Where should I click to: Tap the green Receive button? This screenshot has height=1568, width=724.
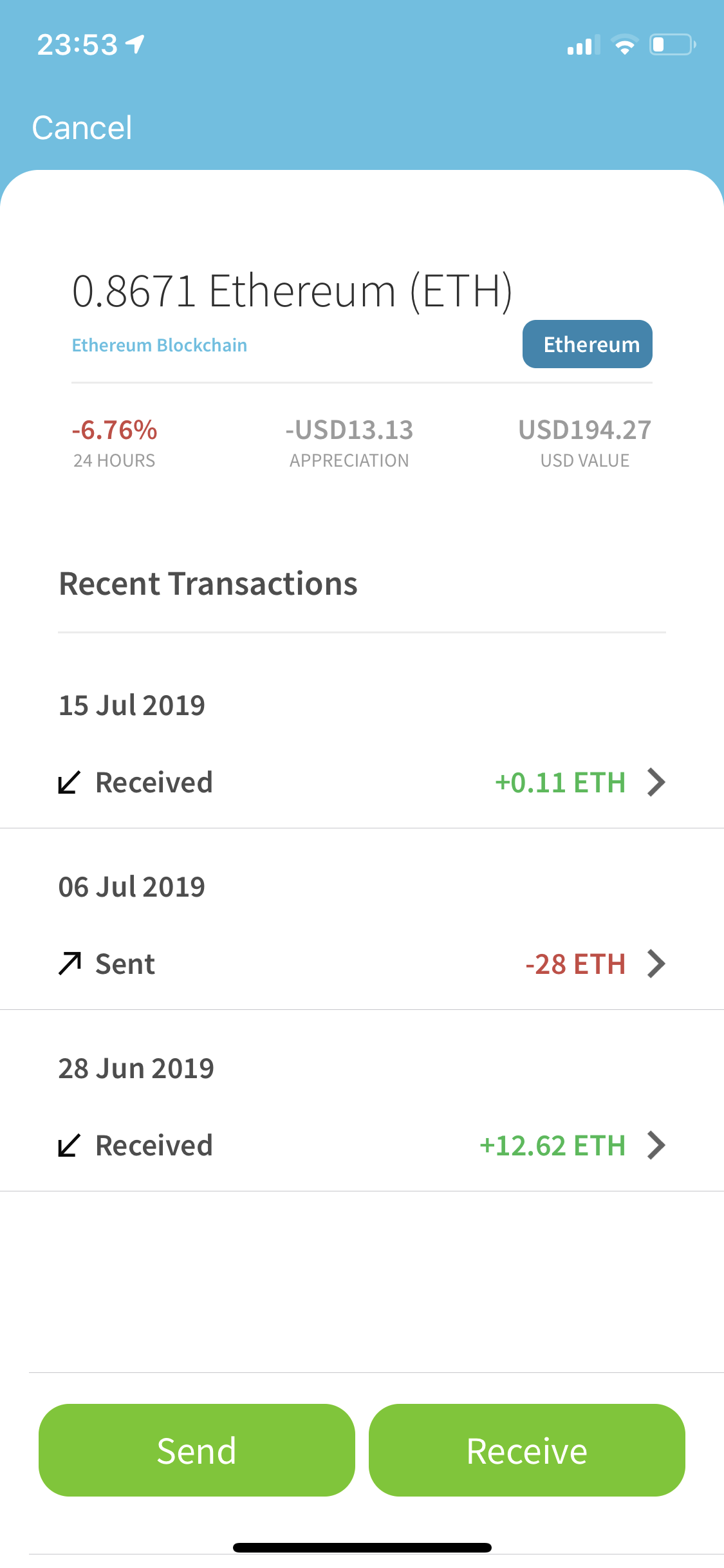pyautogui.click(x=526, y=1450)
